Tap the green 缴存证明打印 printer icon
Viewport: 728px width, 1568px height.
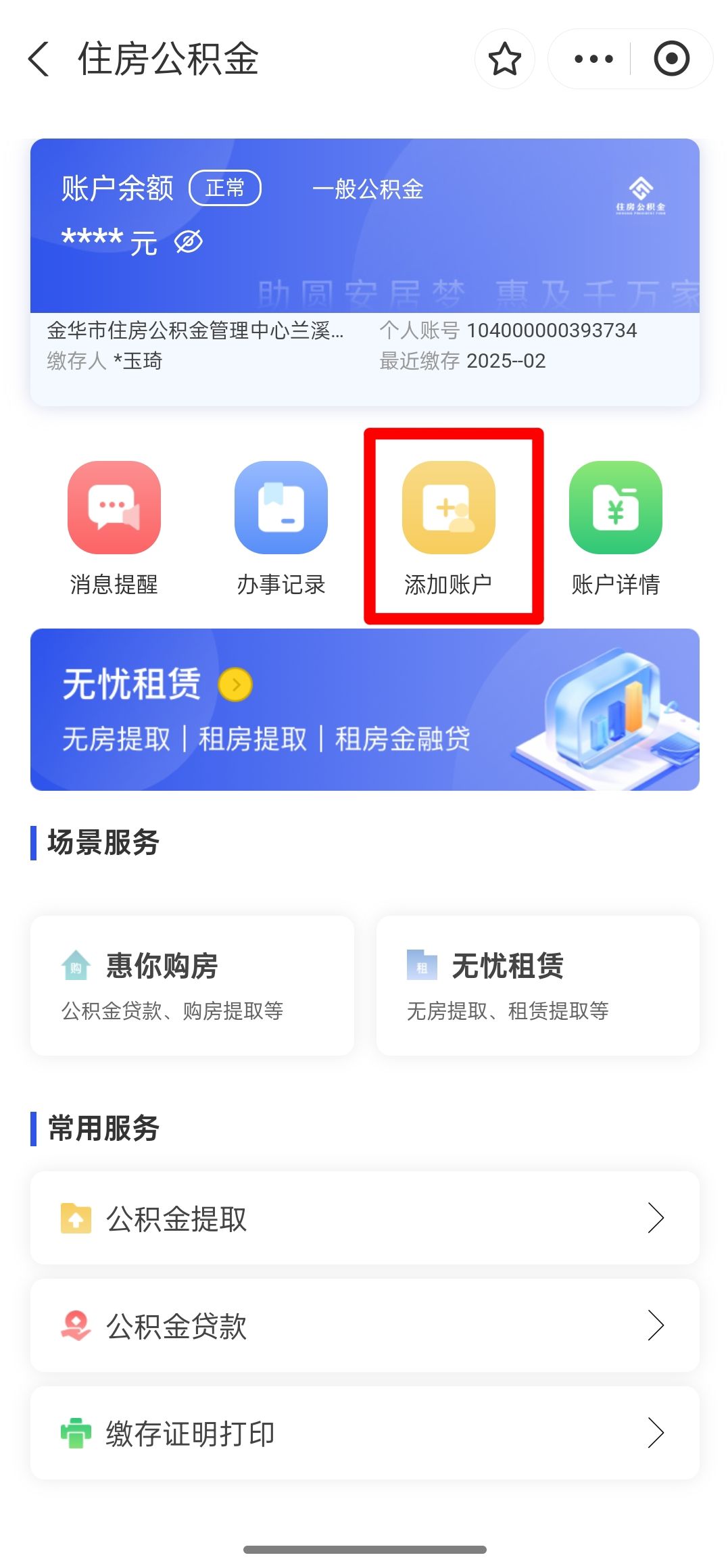pyautogui.click(x=76, y=1433)
